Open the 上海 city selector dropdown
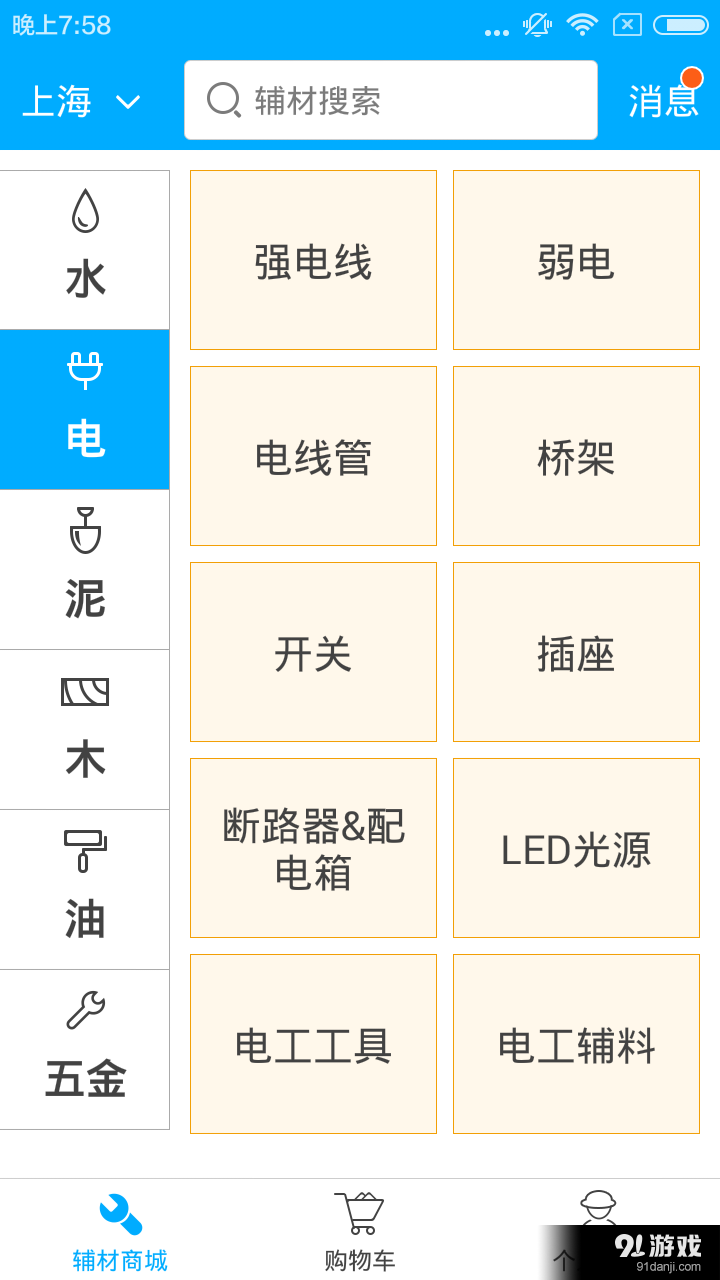Screen dimensions: 720x1280 (x=55, y=100)
